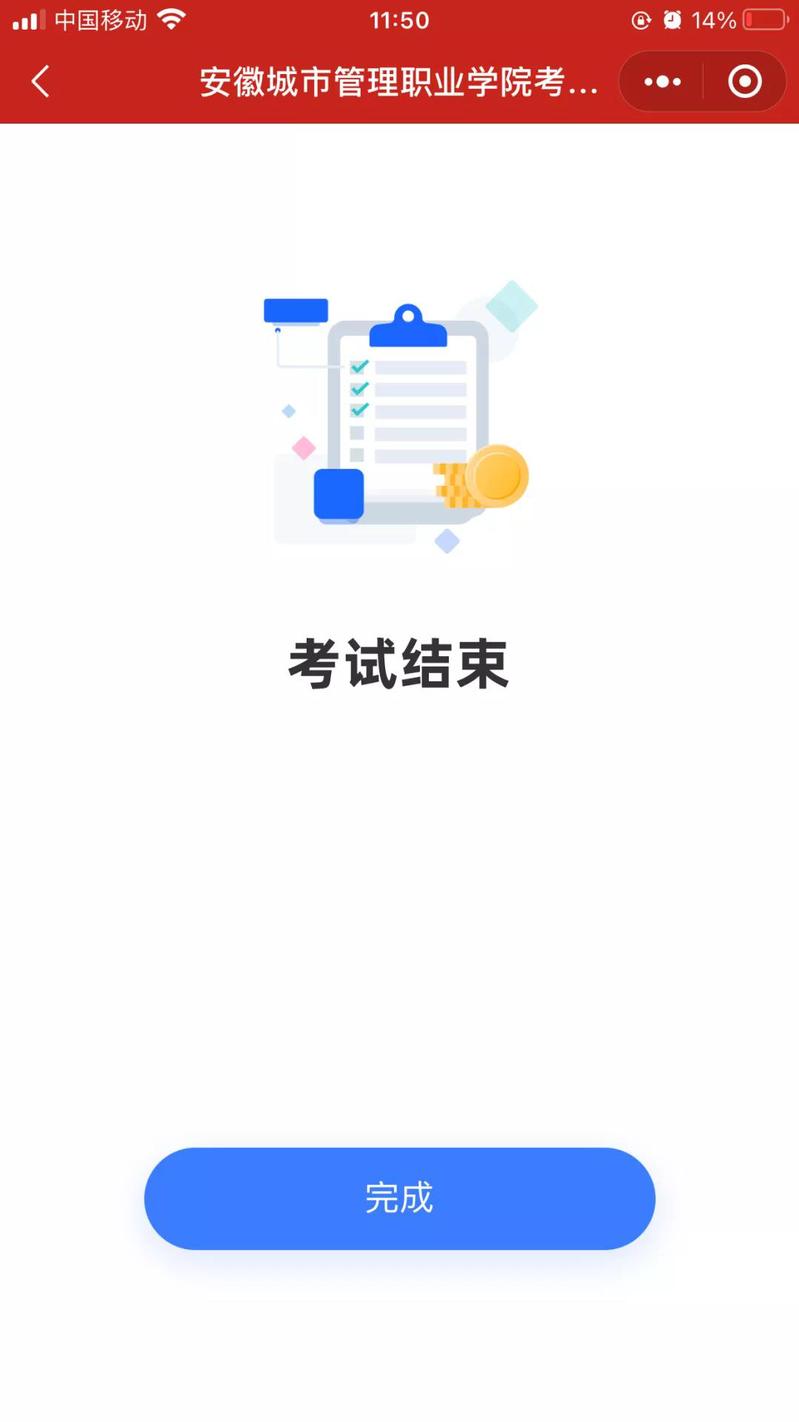Close the mini program via circle icon

click(x=745, y=82)
